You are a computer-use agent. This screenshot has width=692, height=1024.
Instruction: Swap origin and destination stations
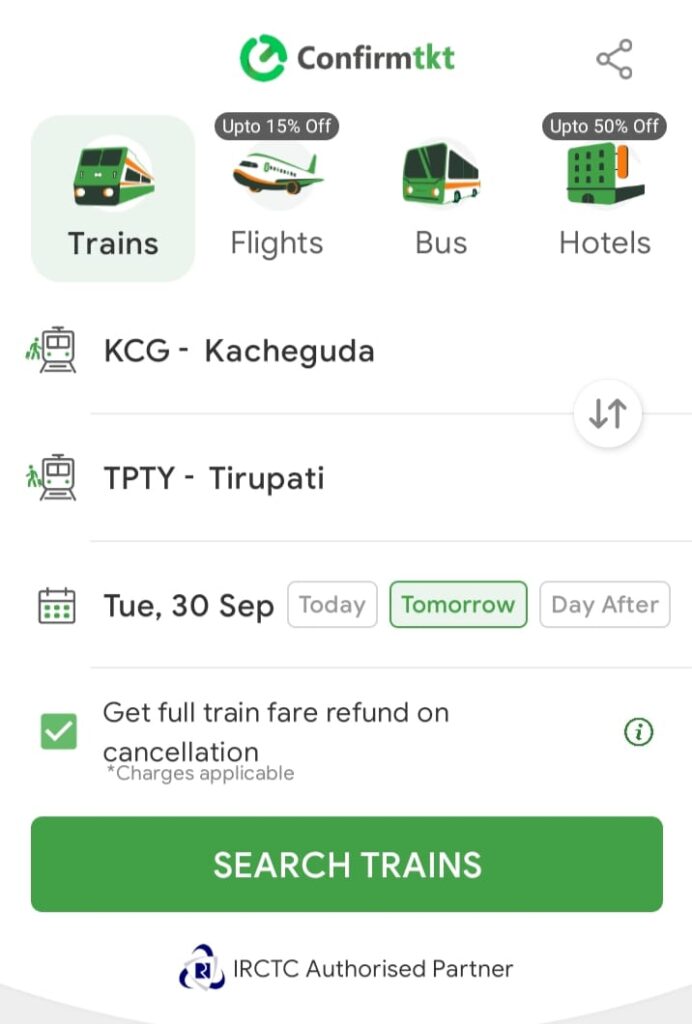click(x=608, y=413)
